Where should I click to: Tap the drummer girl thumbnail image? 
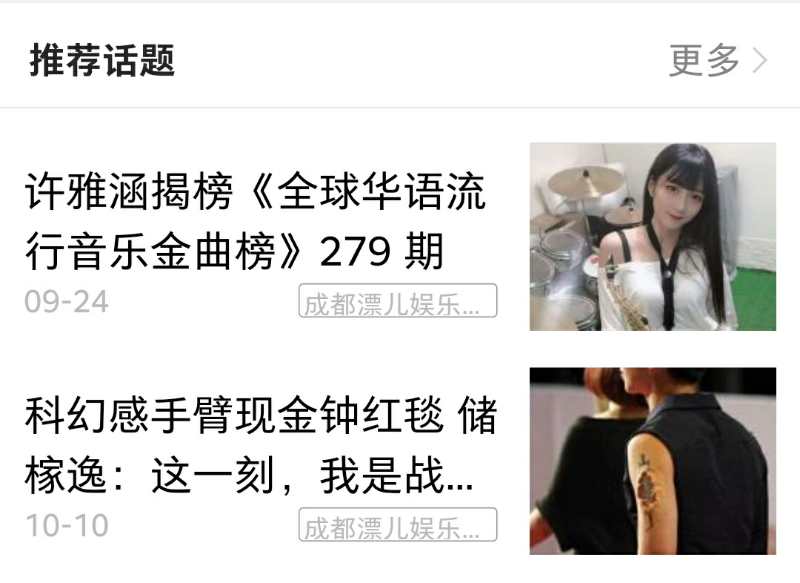[652, 236]
